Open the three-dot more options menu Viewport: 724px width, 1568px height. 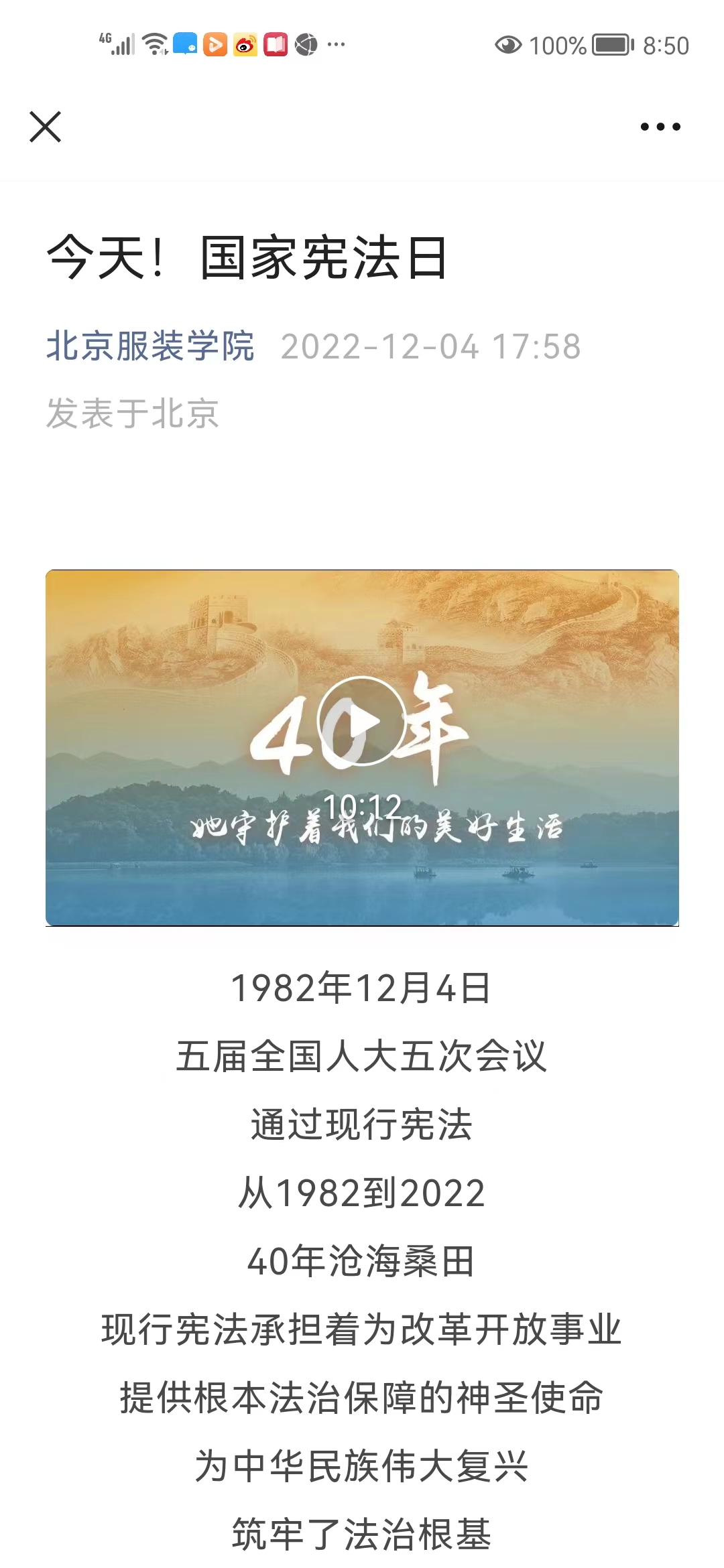660,127
